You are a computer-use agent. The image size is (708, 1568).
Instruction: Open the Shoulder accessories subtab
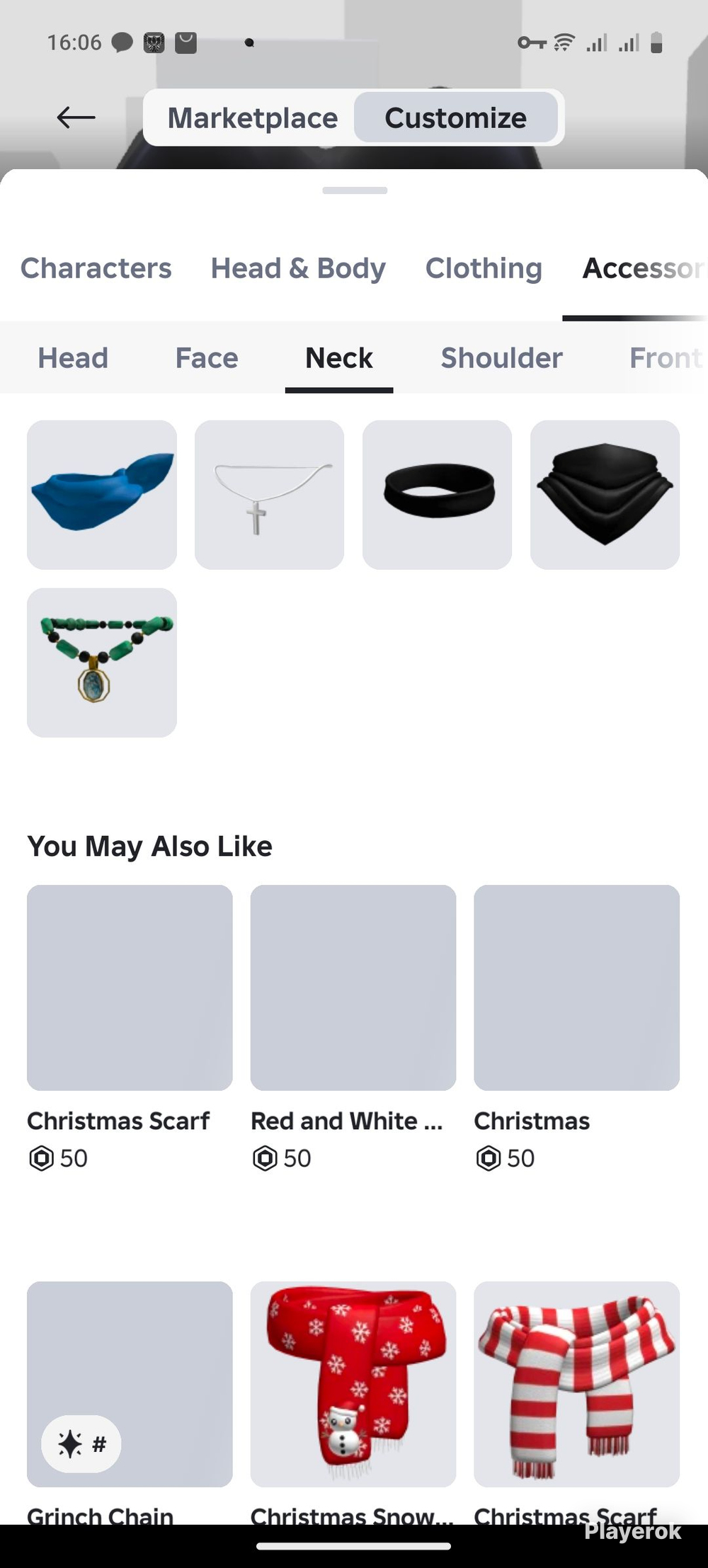point(501,358)
